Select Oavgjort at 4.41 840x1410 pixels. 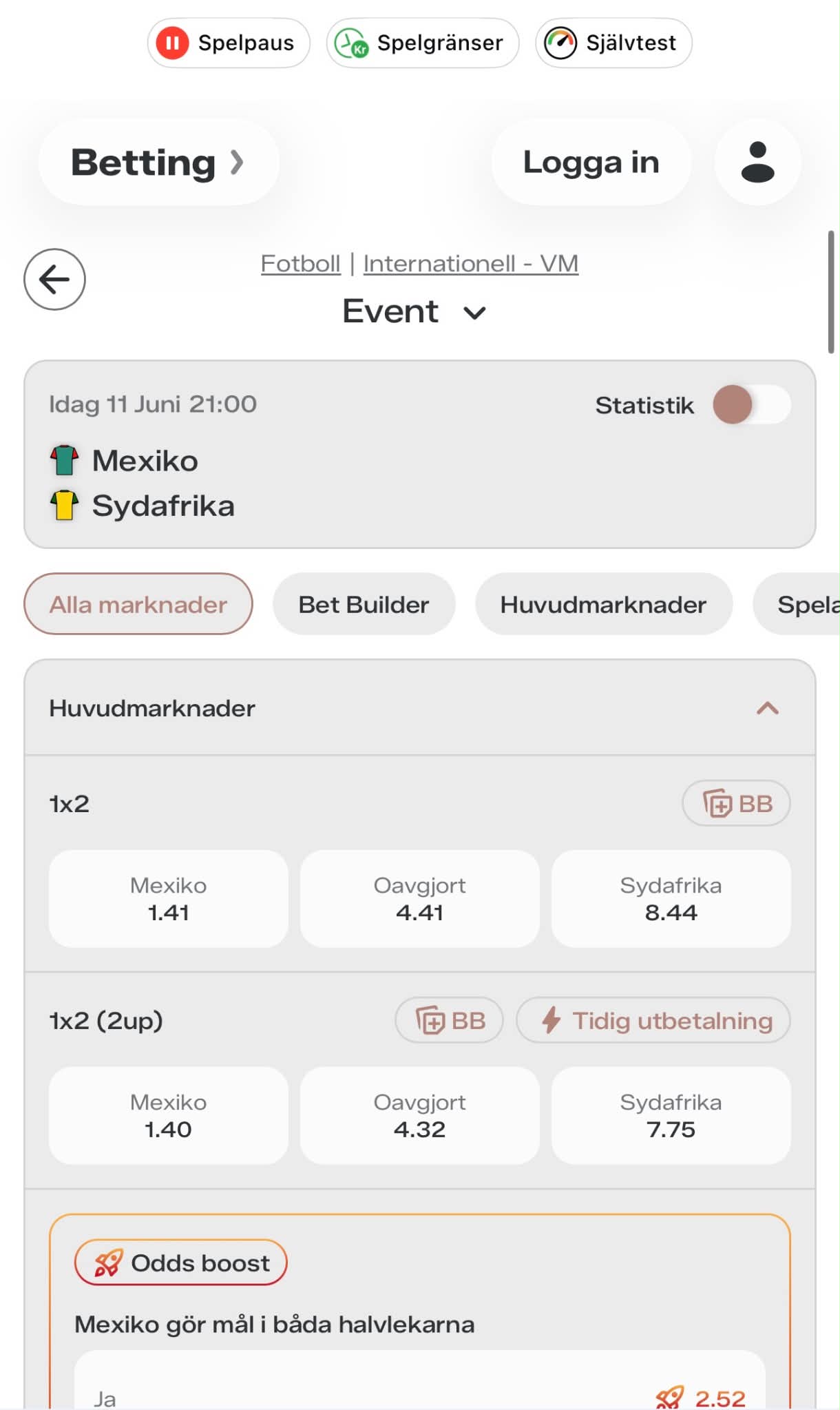(x=420, y=899)
